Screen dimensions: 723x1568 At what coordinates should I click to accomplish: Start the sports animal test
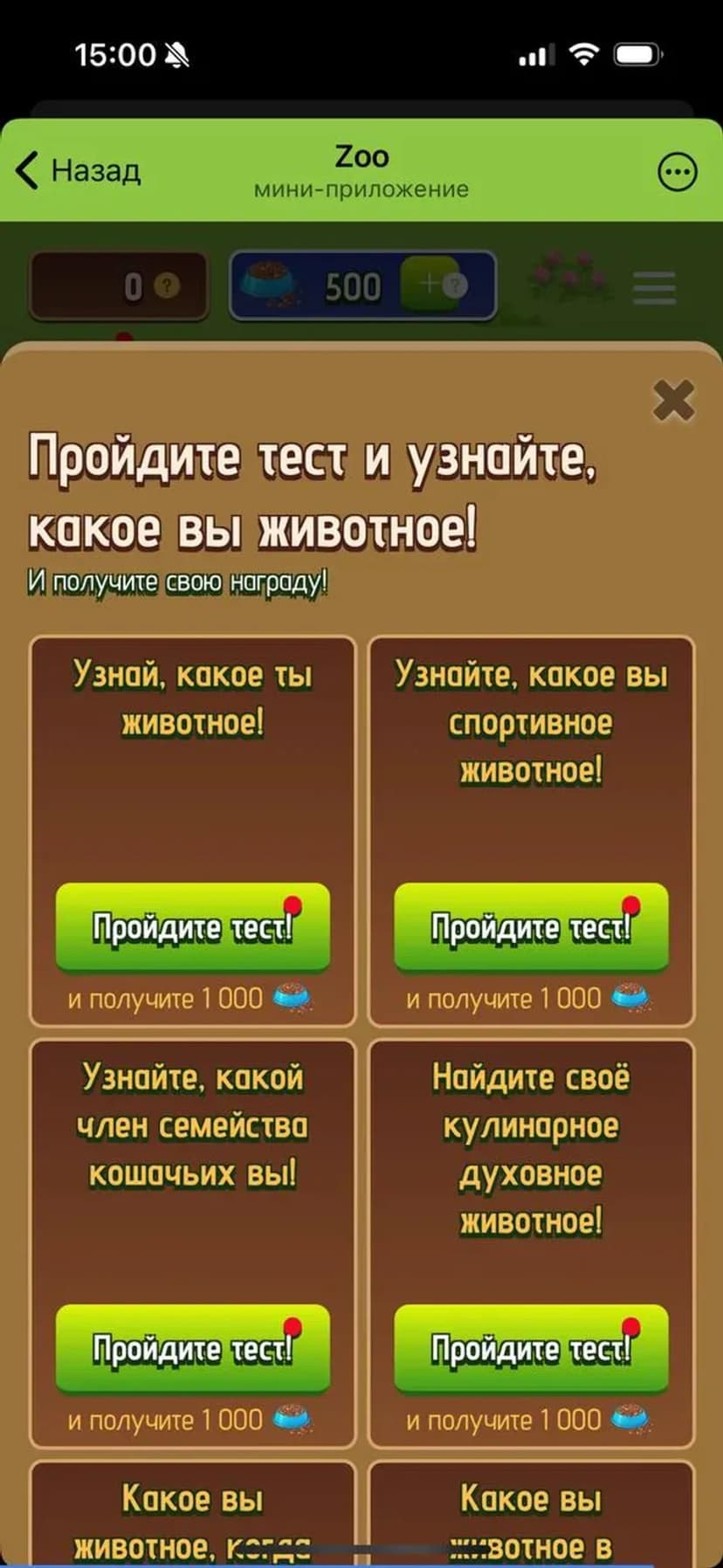click(x=530, y=927)
